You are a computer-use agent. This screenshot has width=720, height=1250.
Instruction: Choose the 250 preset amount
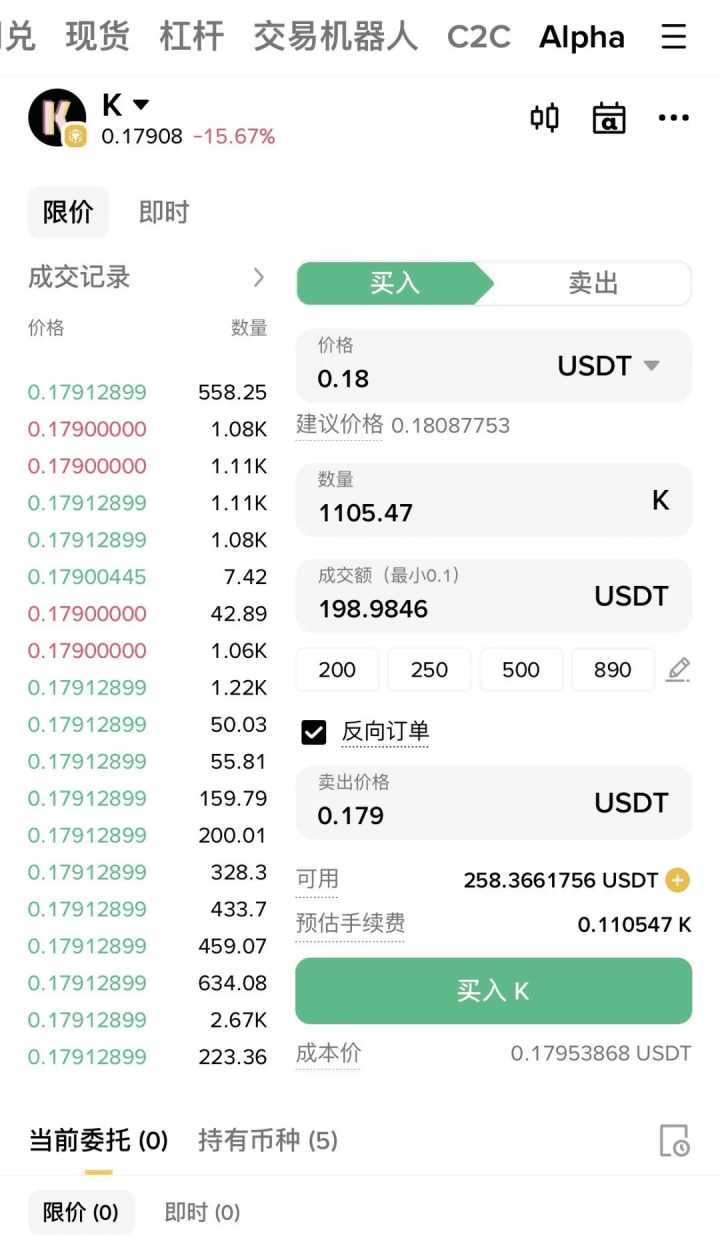429,670
